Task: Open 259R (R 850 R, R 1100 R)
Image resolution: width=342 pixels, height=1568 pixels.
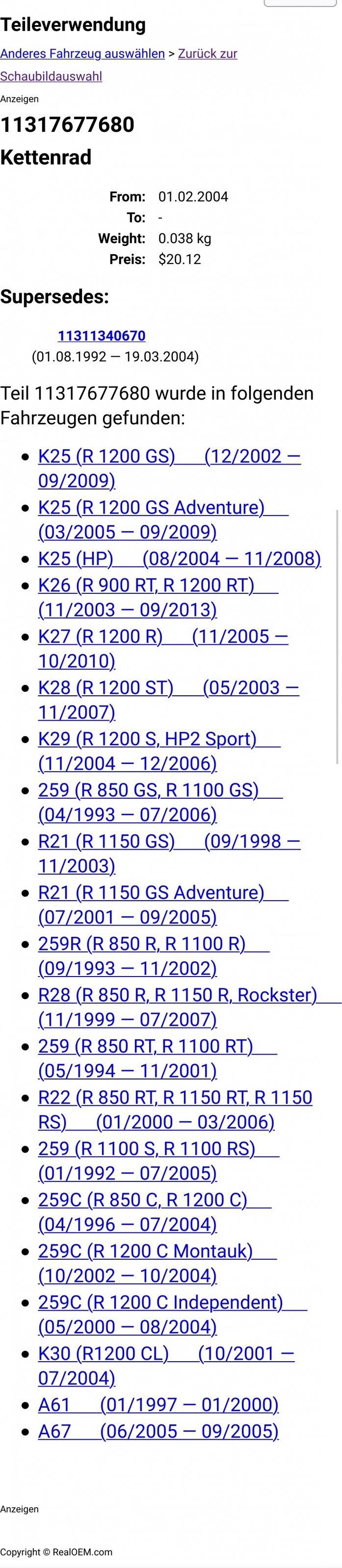Action: 142,943
